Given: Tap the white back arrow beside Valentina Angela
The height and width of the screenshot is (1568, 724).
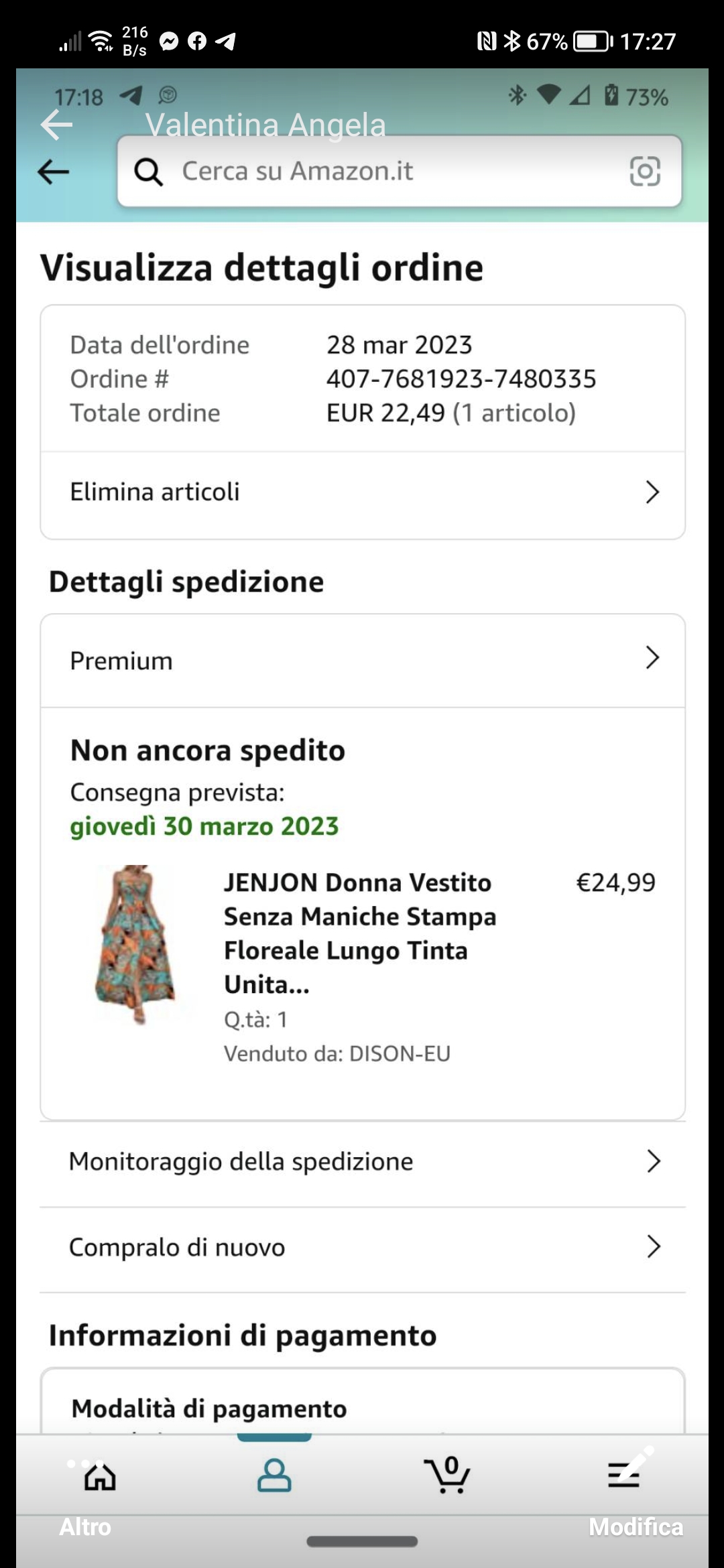Looking at the screenshot, I should pyautogui.click(x=56, y=125).
